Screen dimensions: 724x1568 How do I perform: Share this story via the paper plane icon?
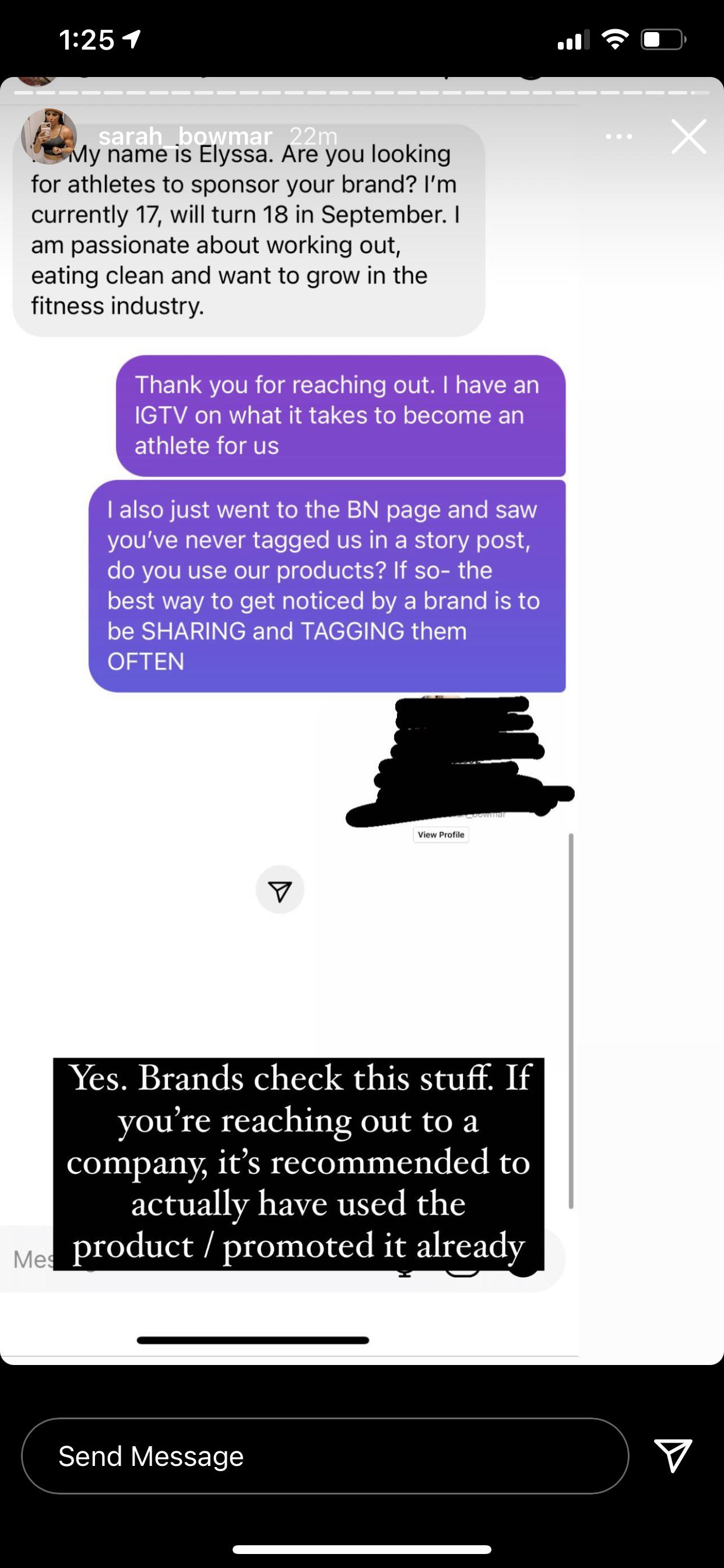point(672,1455)
